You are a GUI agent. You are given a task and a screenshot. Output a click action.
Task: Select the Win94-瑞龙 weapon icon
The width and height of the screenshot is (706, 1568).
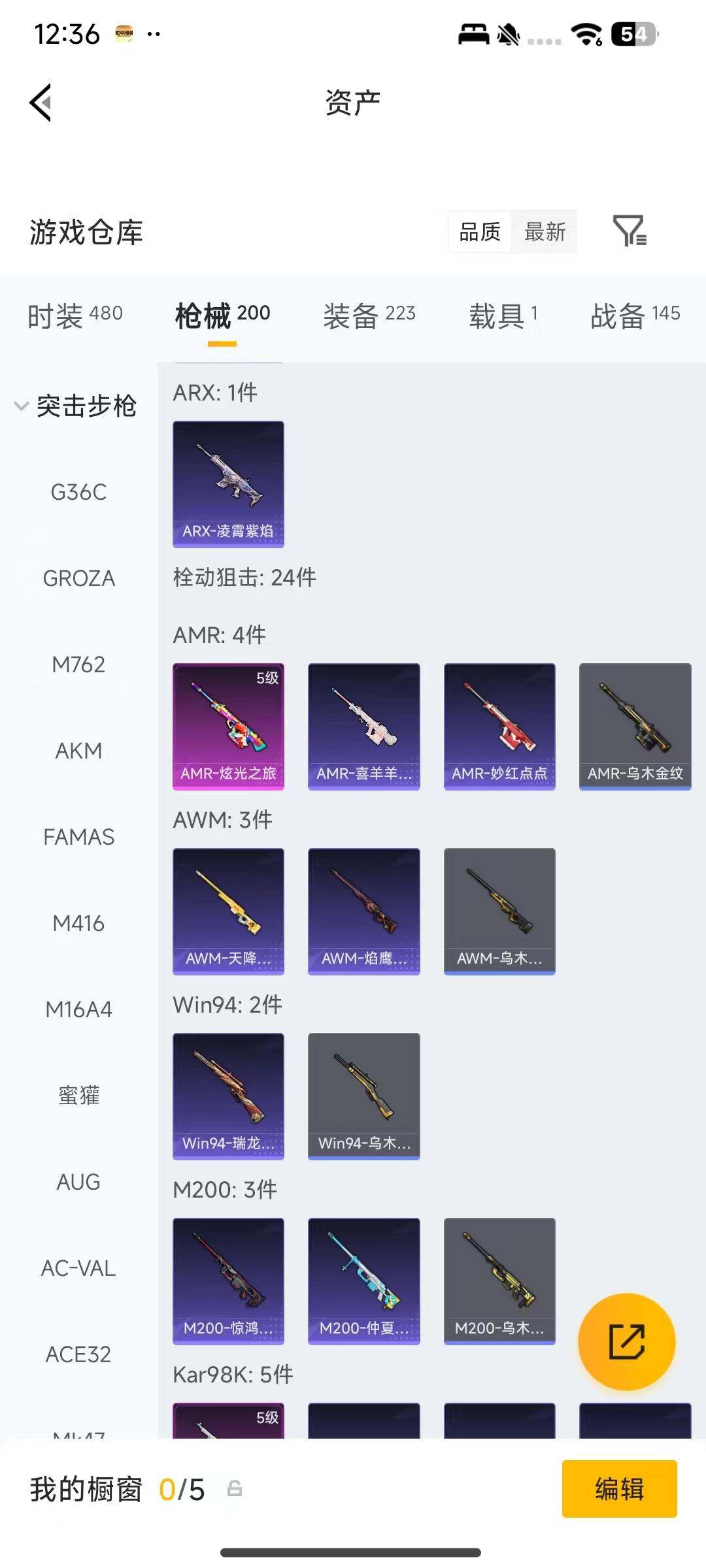(x=227, y=1096)
